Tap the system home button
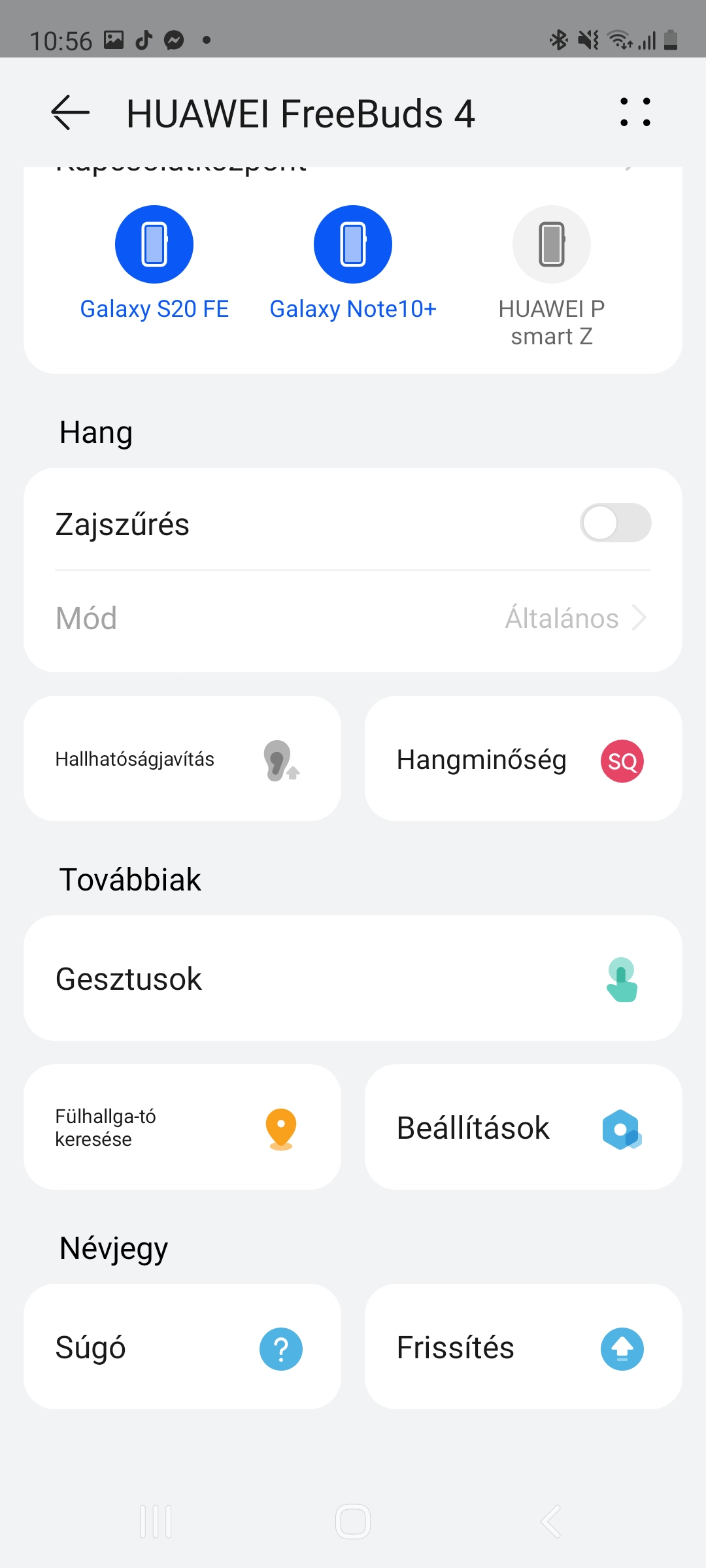 tap(353, 1522)
